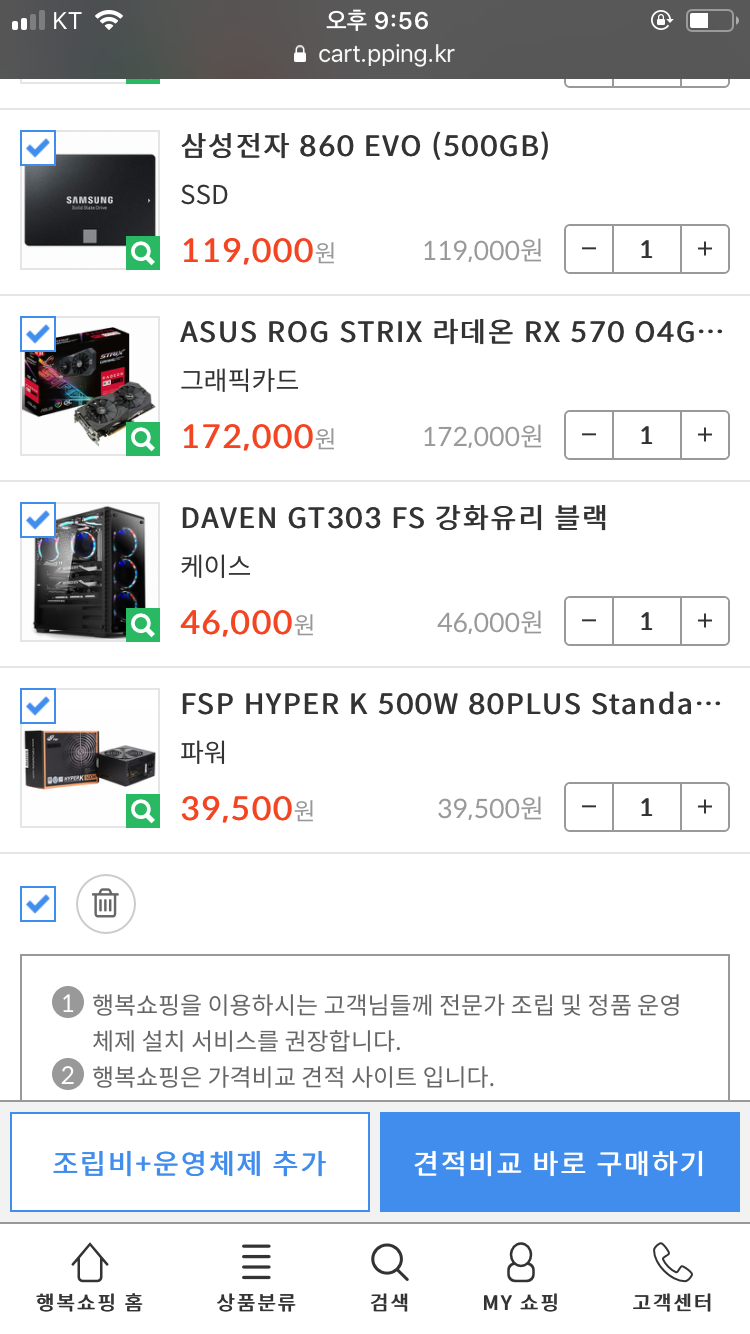750x1334 pixels.
Task: Uncheck the 삼성전자 860 EVO item checkbox
Action: (x=38, y=148)
